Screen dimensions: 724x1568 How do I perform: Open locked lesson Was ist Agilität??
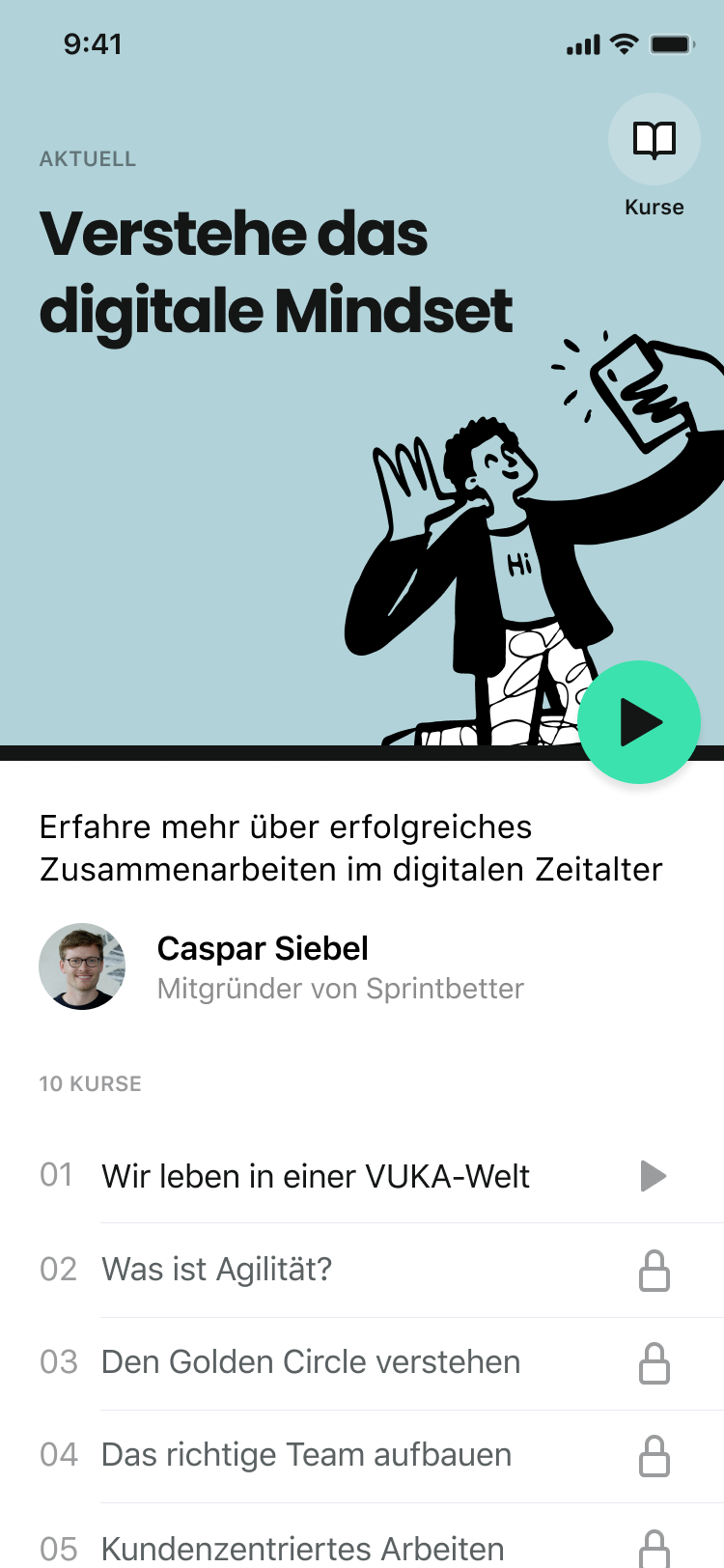click(x=217, y=1270)
